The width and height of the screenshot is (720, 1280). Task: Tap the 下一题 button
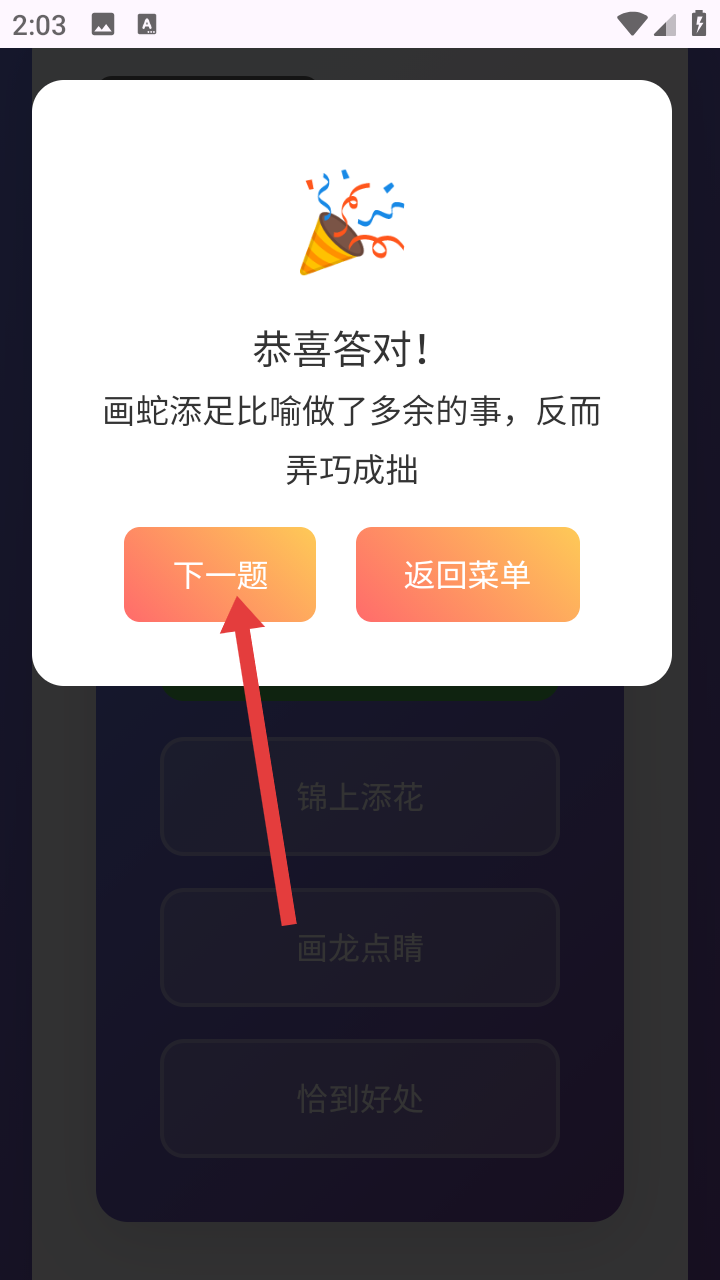pyautogui.click(x=220, y=574)
